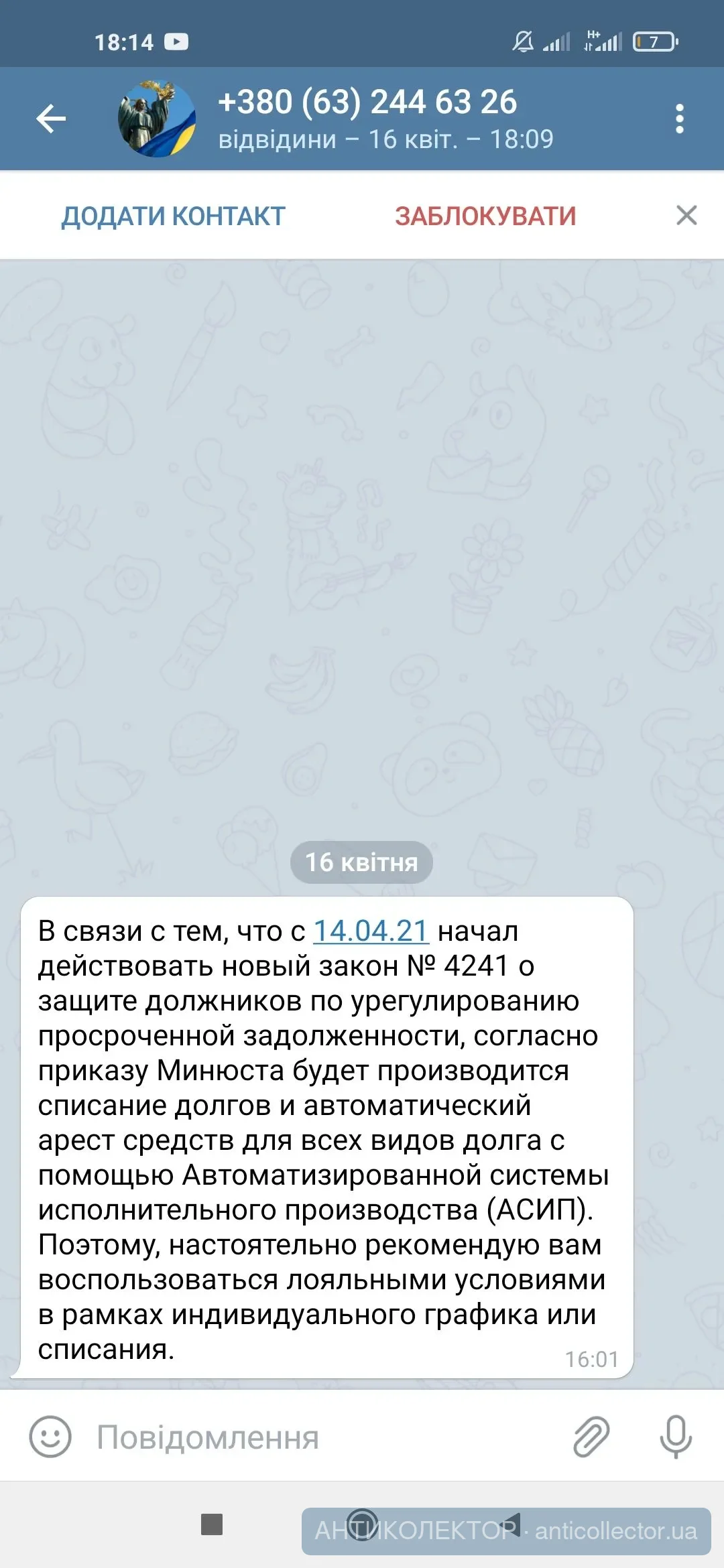This screenshot has width=724, height=1568.
Task: Open profile of +380 (63) 244 63 26
Action: pyautogui.click(x=367, y=119)
